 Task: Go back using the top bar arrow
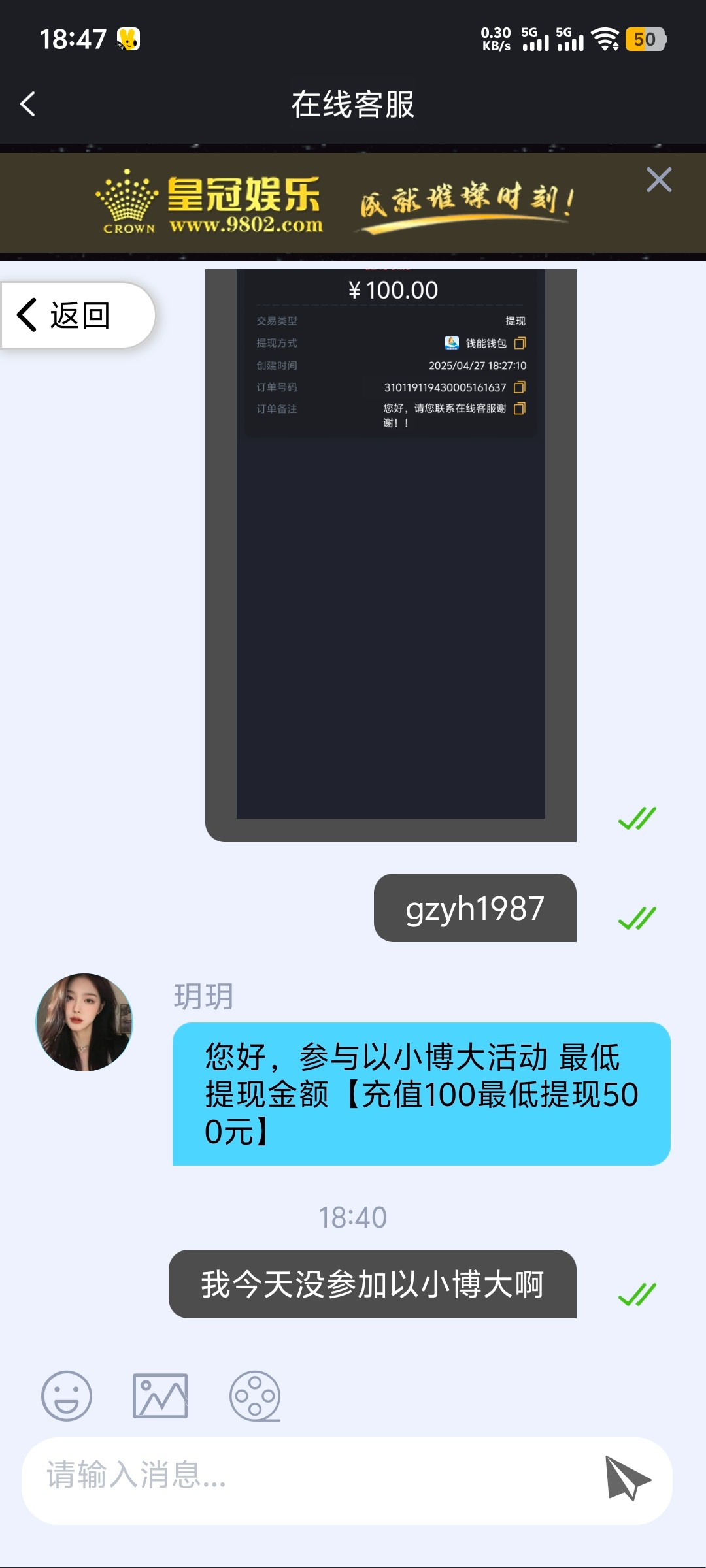[x=27, y=104]
